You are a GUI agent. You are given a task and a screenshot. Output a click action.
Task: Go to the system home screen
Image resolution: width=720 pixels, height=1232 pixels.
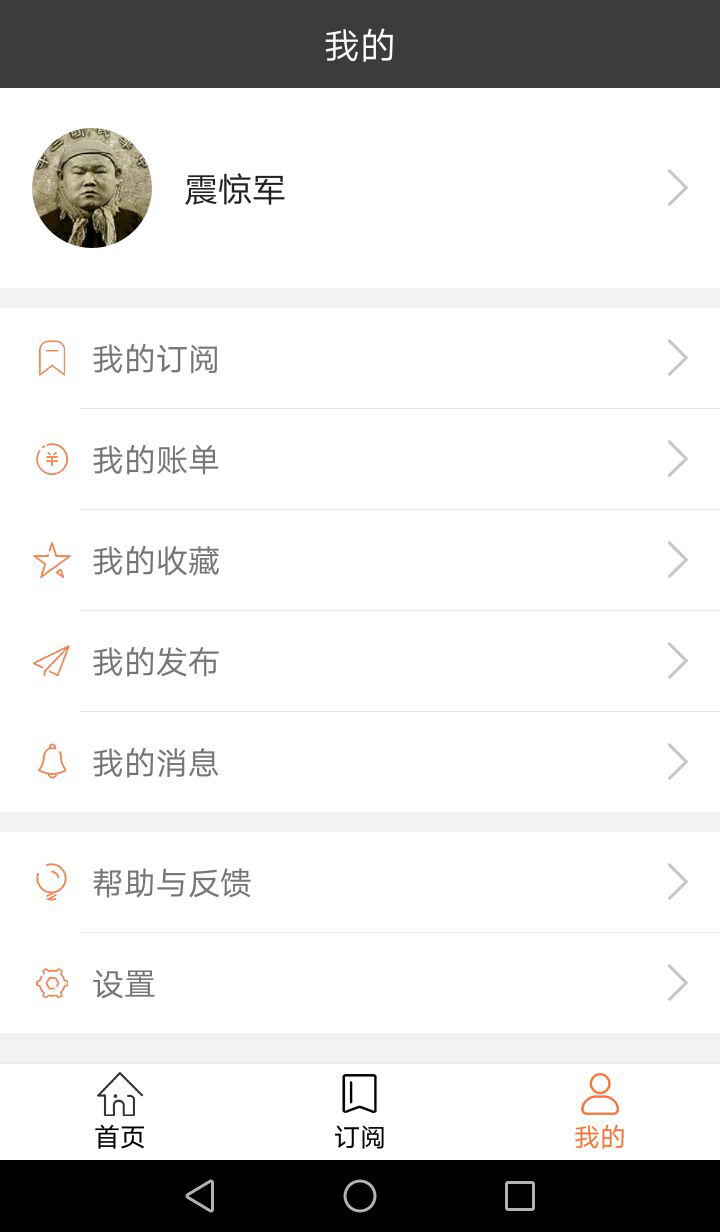click(360, 1196)
